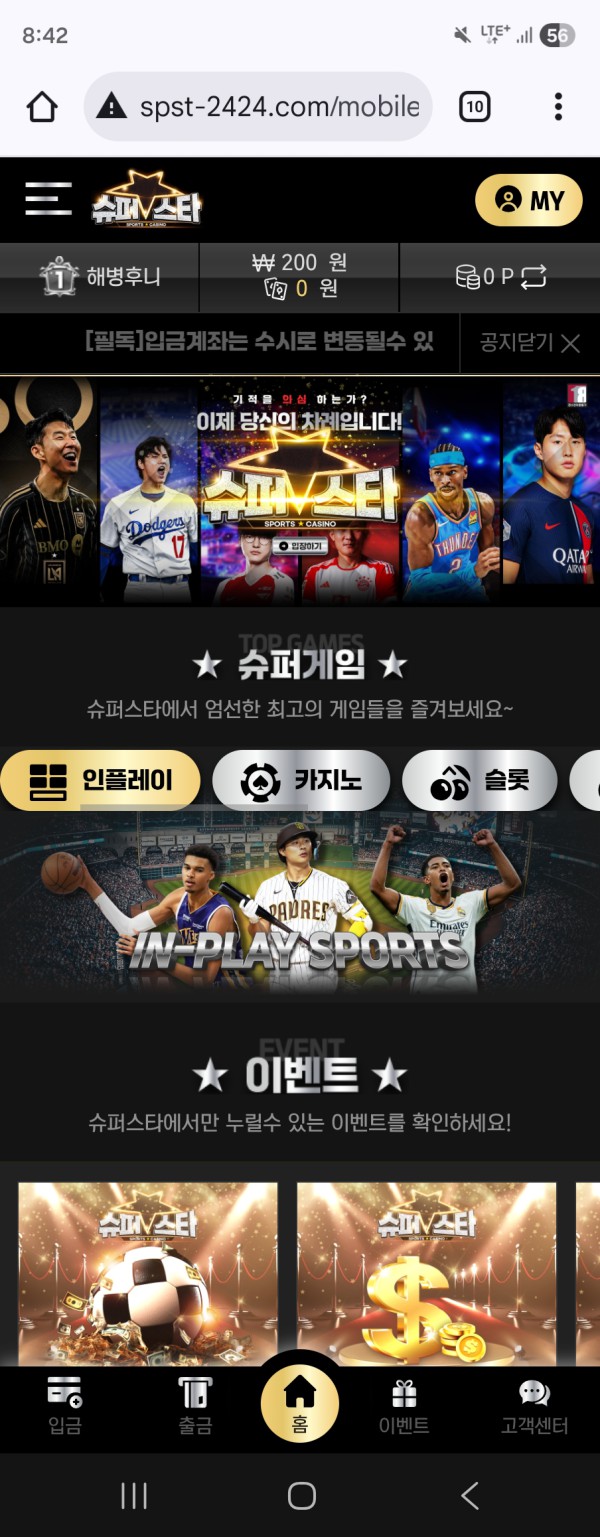Open the 슈퍼스타 promo banner
Screen dimensions: 600x1537
pyautogui.click(x=300, y=491)
